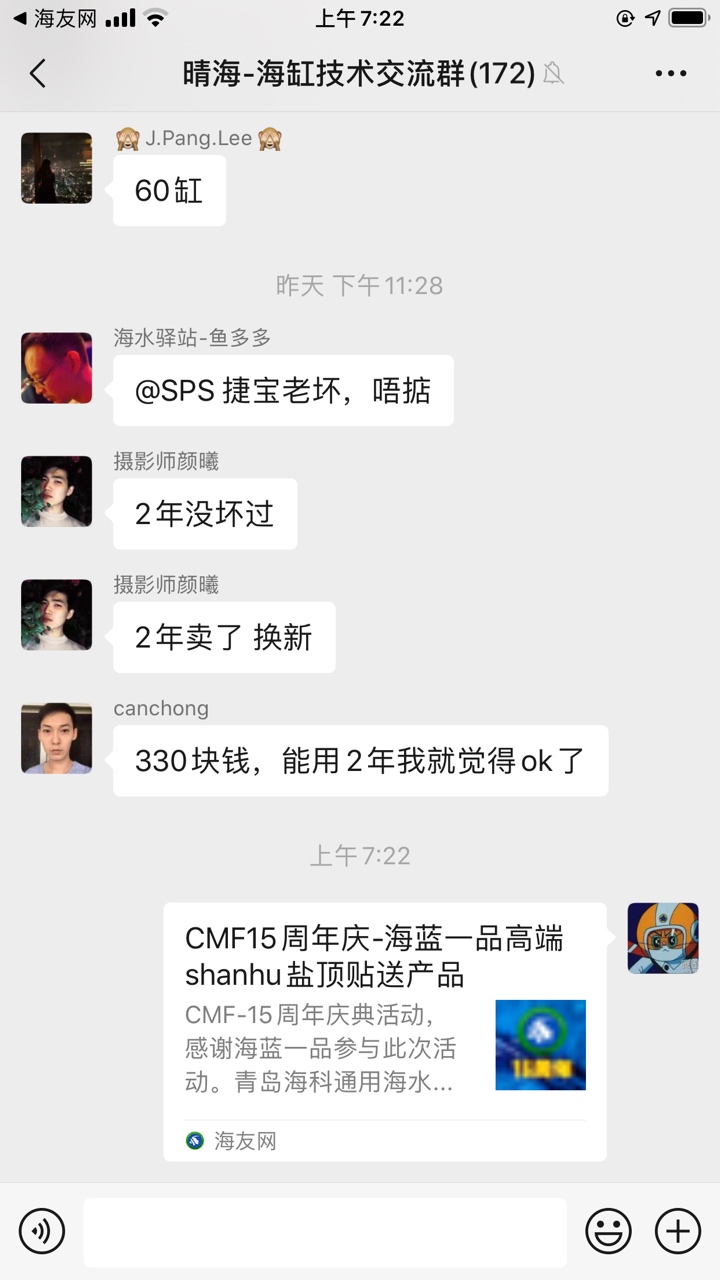Screen dimensions: 720x1280
Task: Open the emoji sticker panel
Action: (x=608, y=1230)
